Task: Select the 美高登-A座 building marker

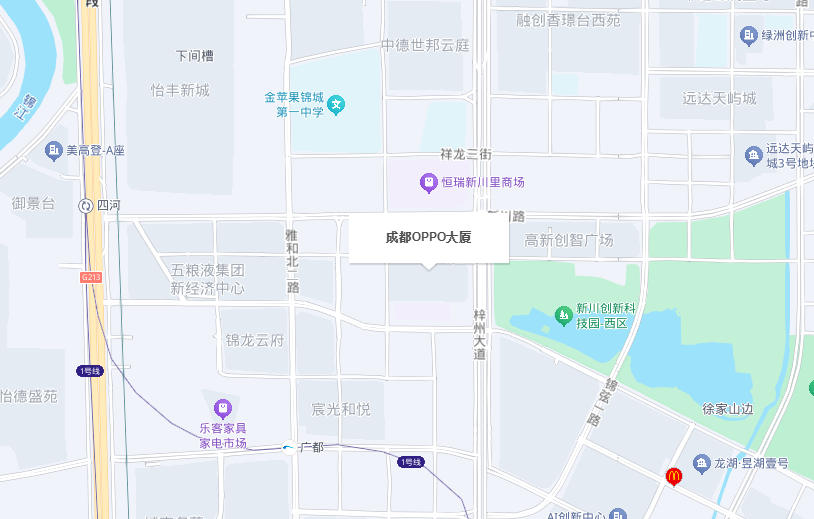Action: click(54, 151)
